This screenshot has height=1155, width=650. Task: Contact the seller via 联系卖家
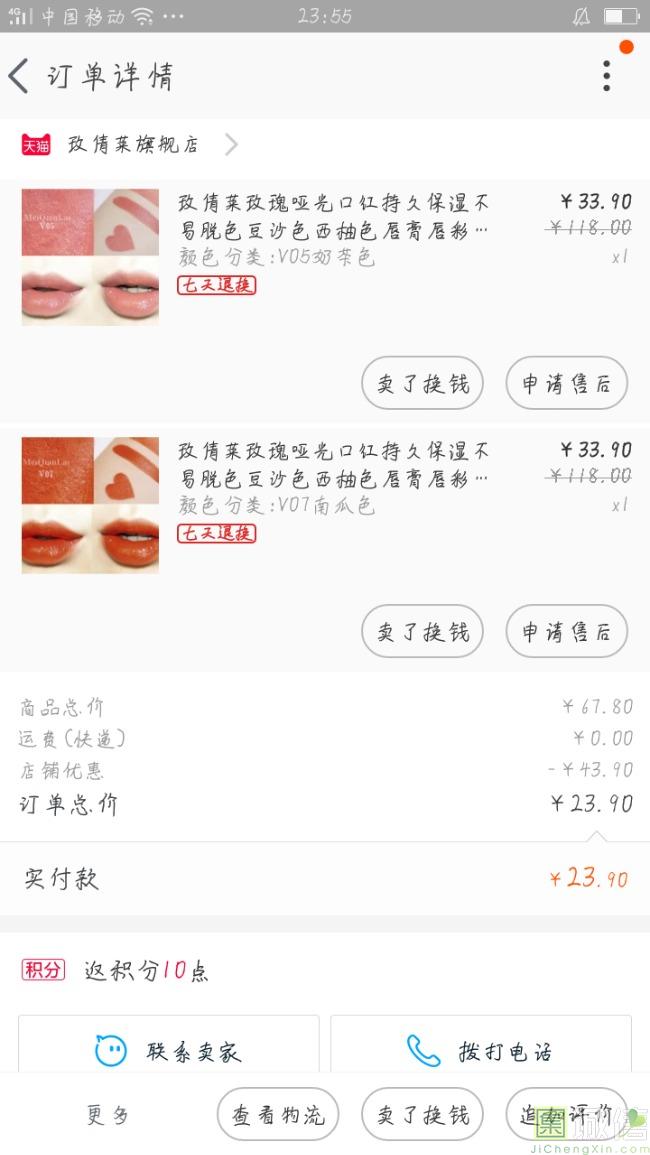pos(168,1051)
